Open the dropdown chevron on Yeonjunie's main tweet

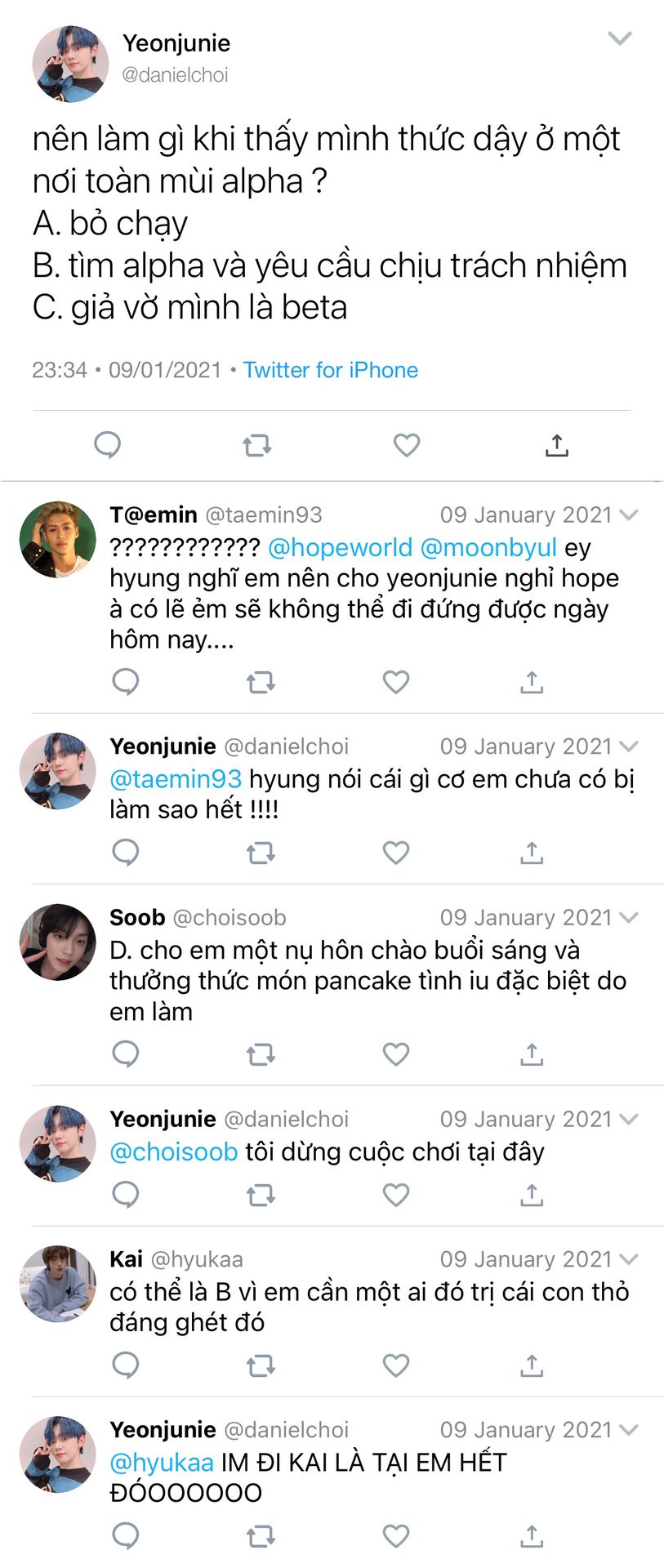tap(620, 38)
